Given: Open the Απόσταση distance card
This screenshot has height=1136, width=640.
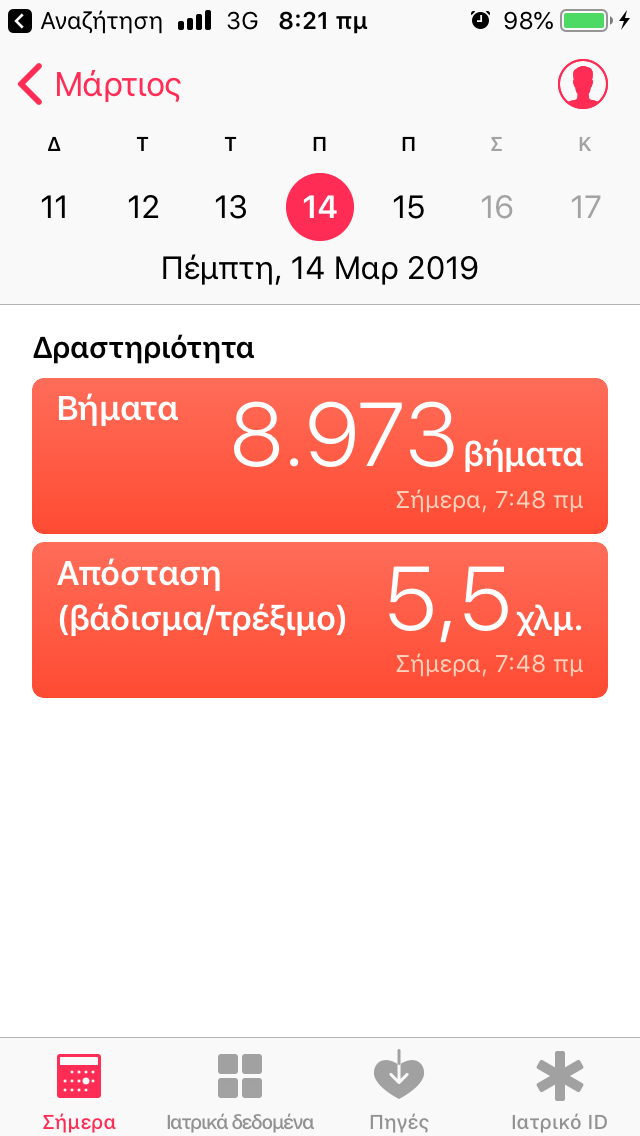Looking at the screenshot, I should pyautogui.click(x=320, y=620).
